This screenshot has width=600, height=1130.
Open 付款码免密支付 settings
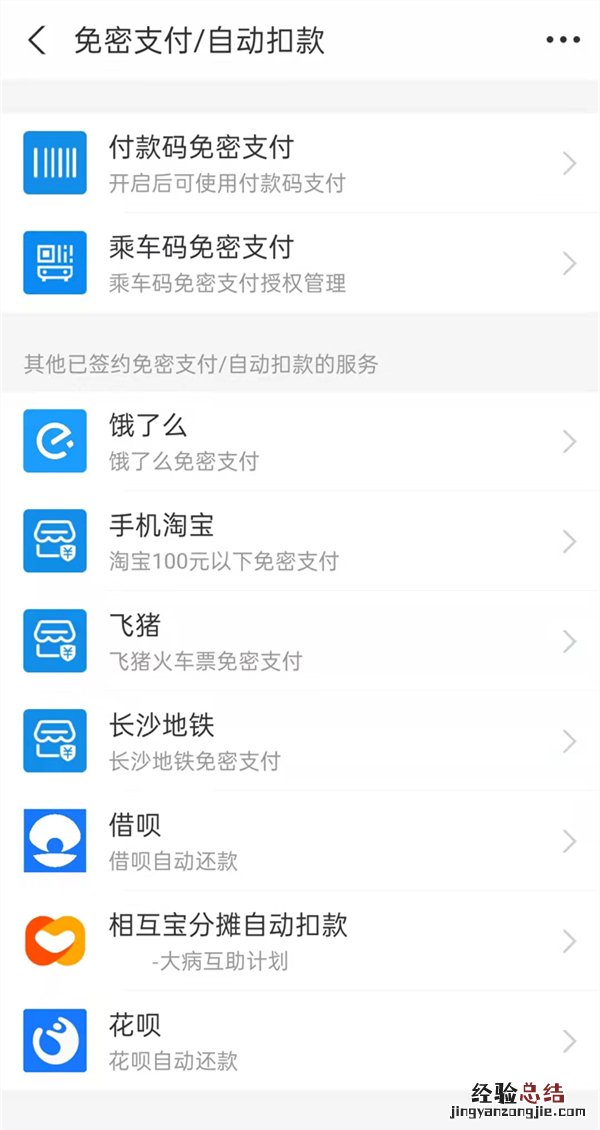pyautogui.click(x=300, y=163)
